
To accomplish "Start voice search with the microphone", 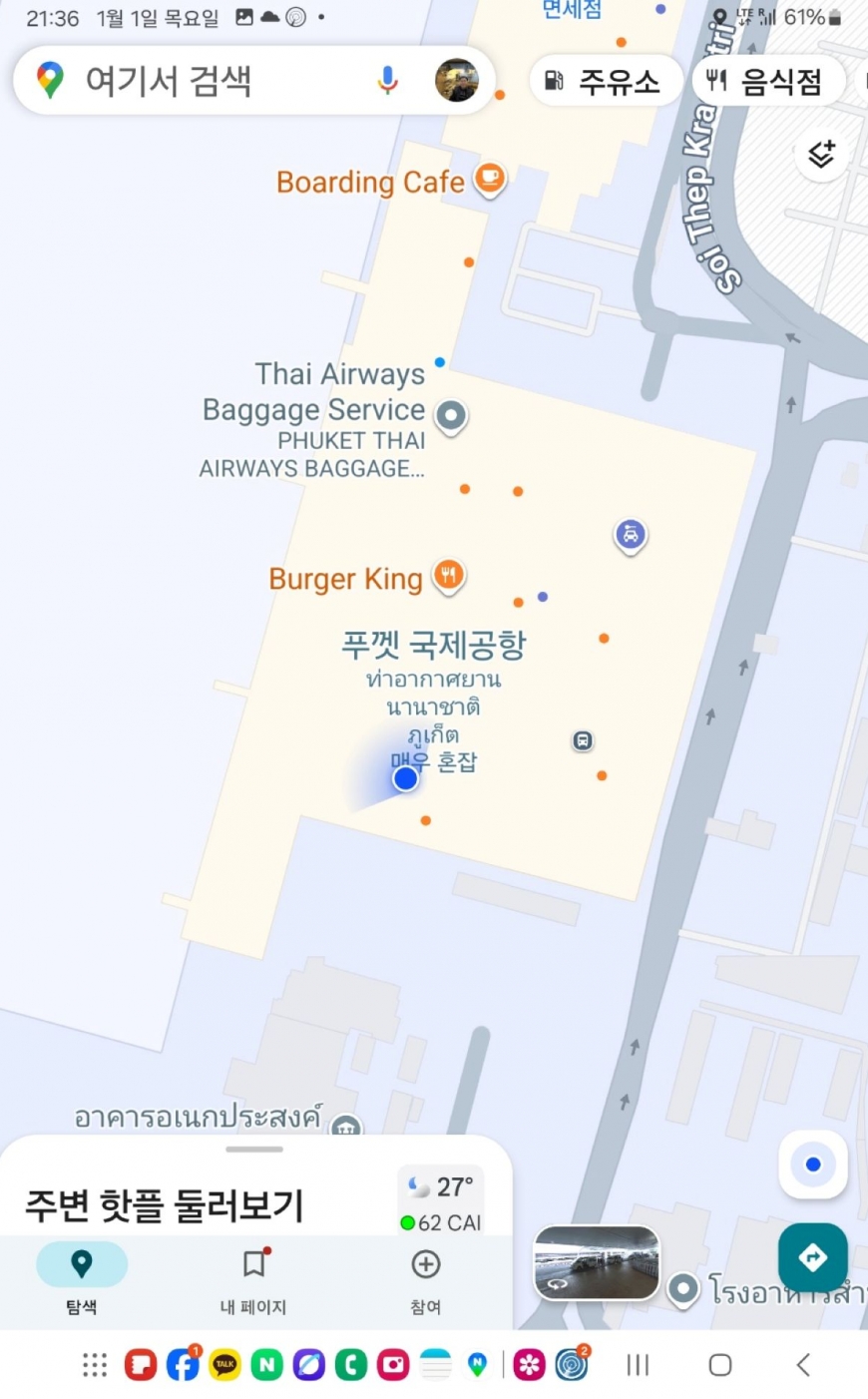I will 388,80.
